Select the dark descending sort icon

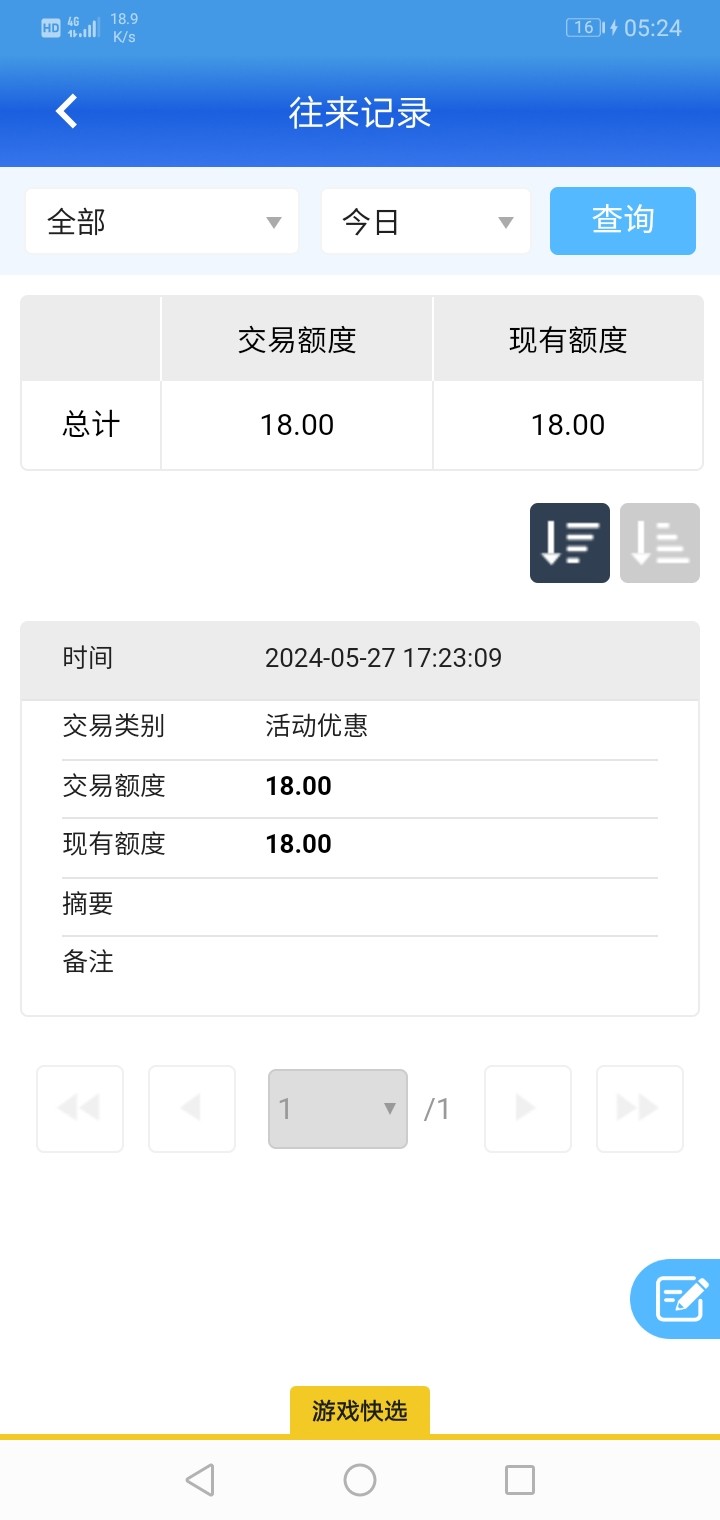click(x=570, y=543)
